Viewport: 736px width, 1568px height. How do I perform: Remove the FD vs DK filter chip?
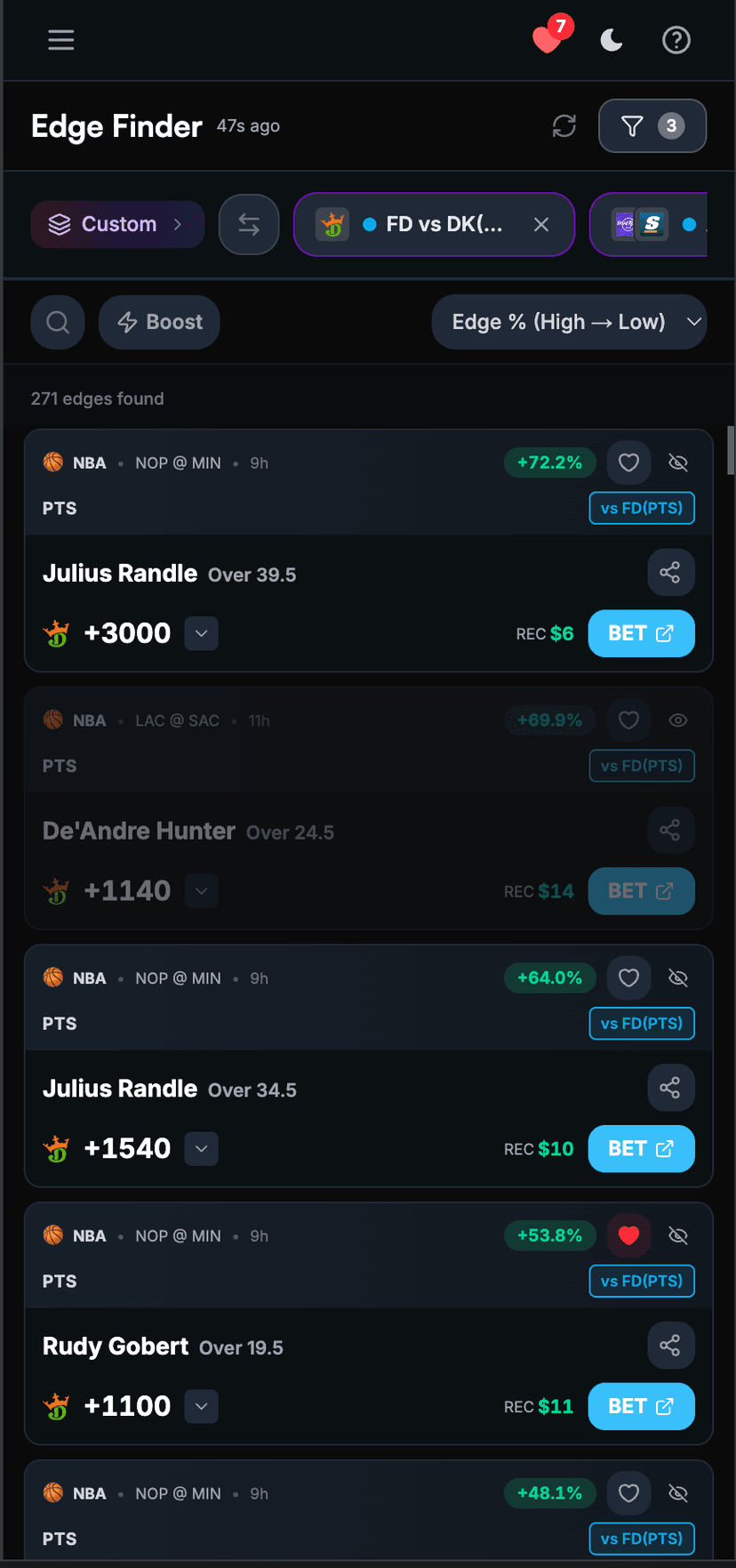click(x=541, y=224)
